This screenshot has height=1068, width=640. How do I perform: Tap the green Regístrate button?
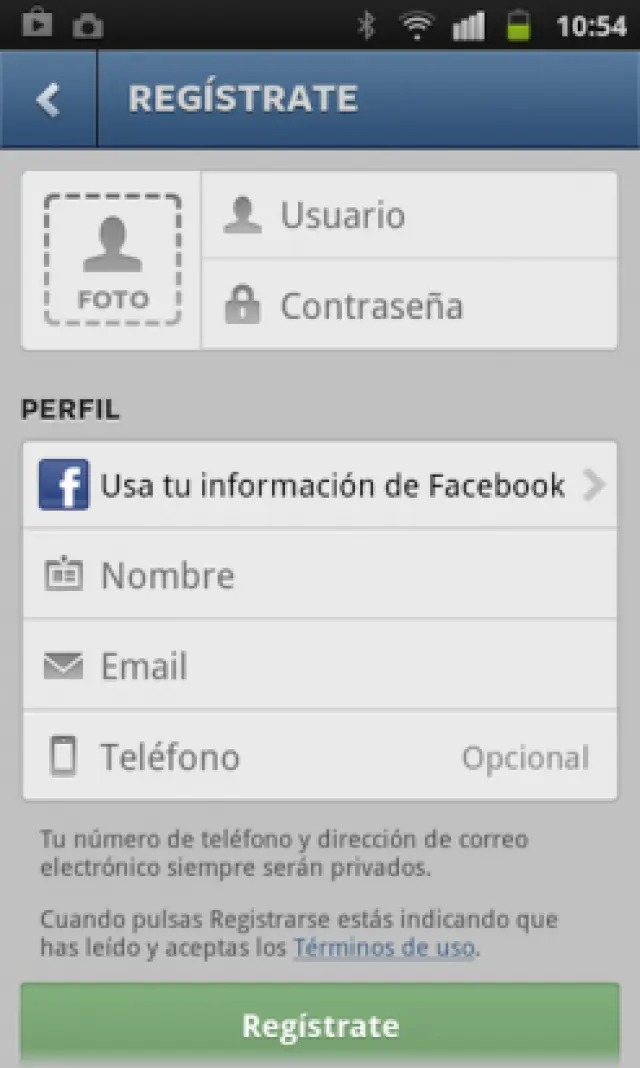(320, 1025)
